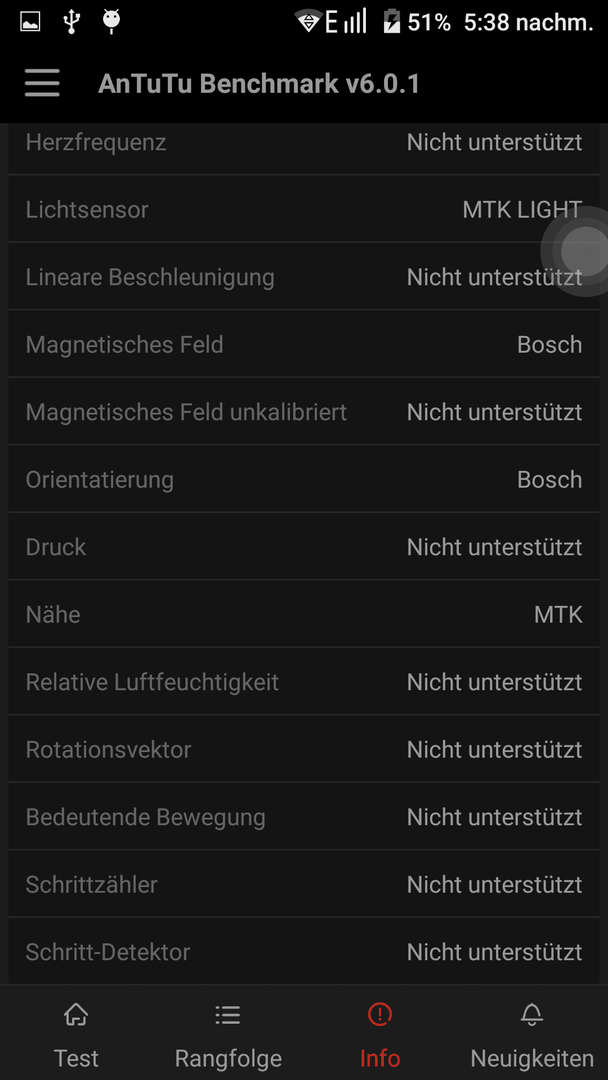This screenshot has height=1080, width=608.
Task: Select the Info tab
Action: tap(379, 1032)
